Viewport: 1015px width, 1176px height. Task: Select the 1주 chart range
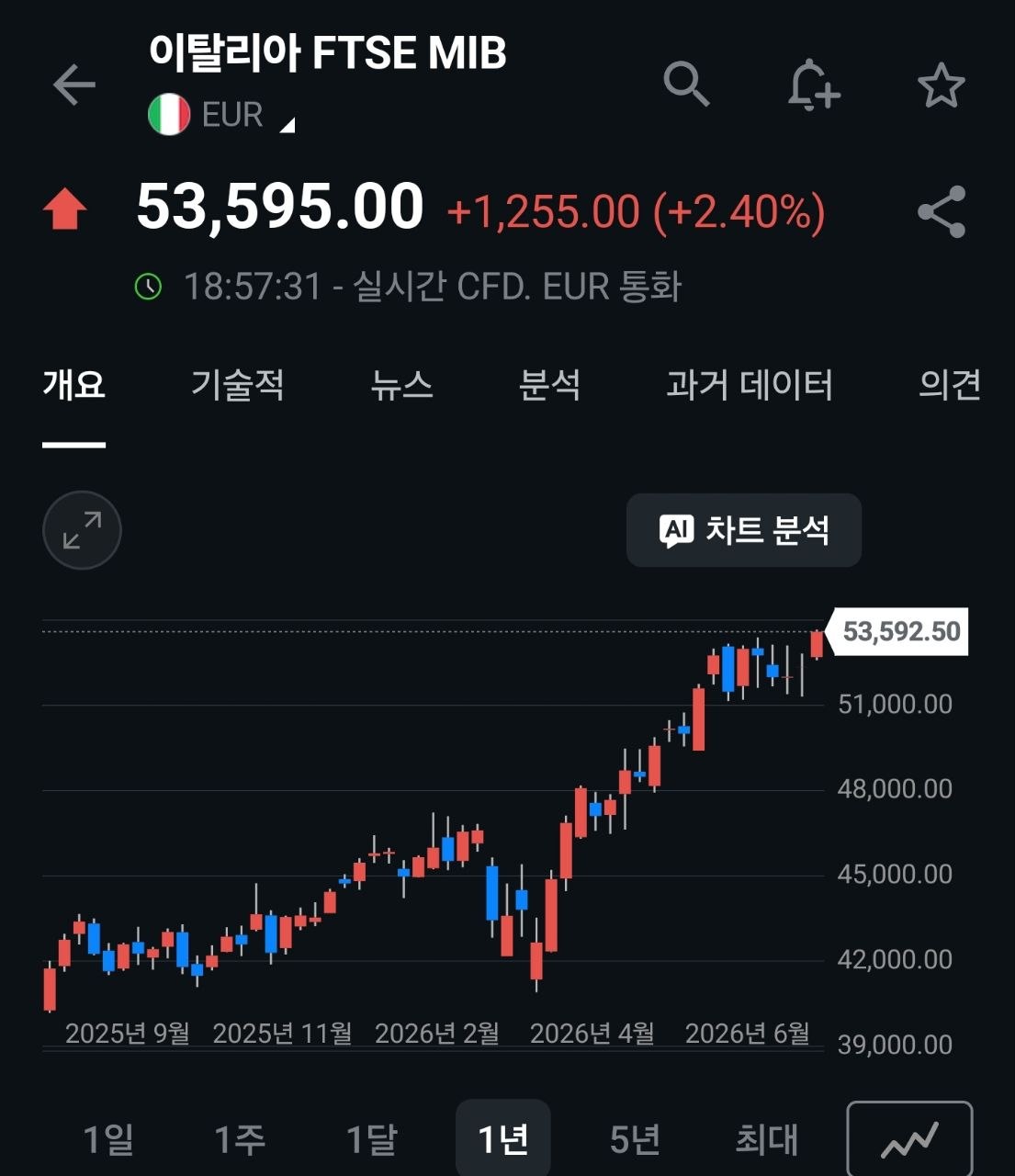(240, 1139)
